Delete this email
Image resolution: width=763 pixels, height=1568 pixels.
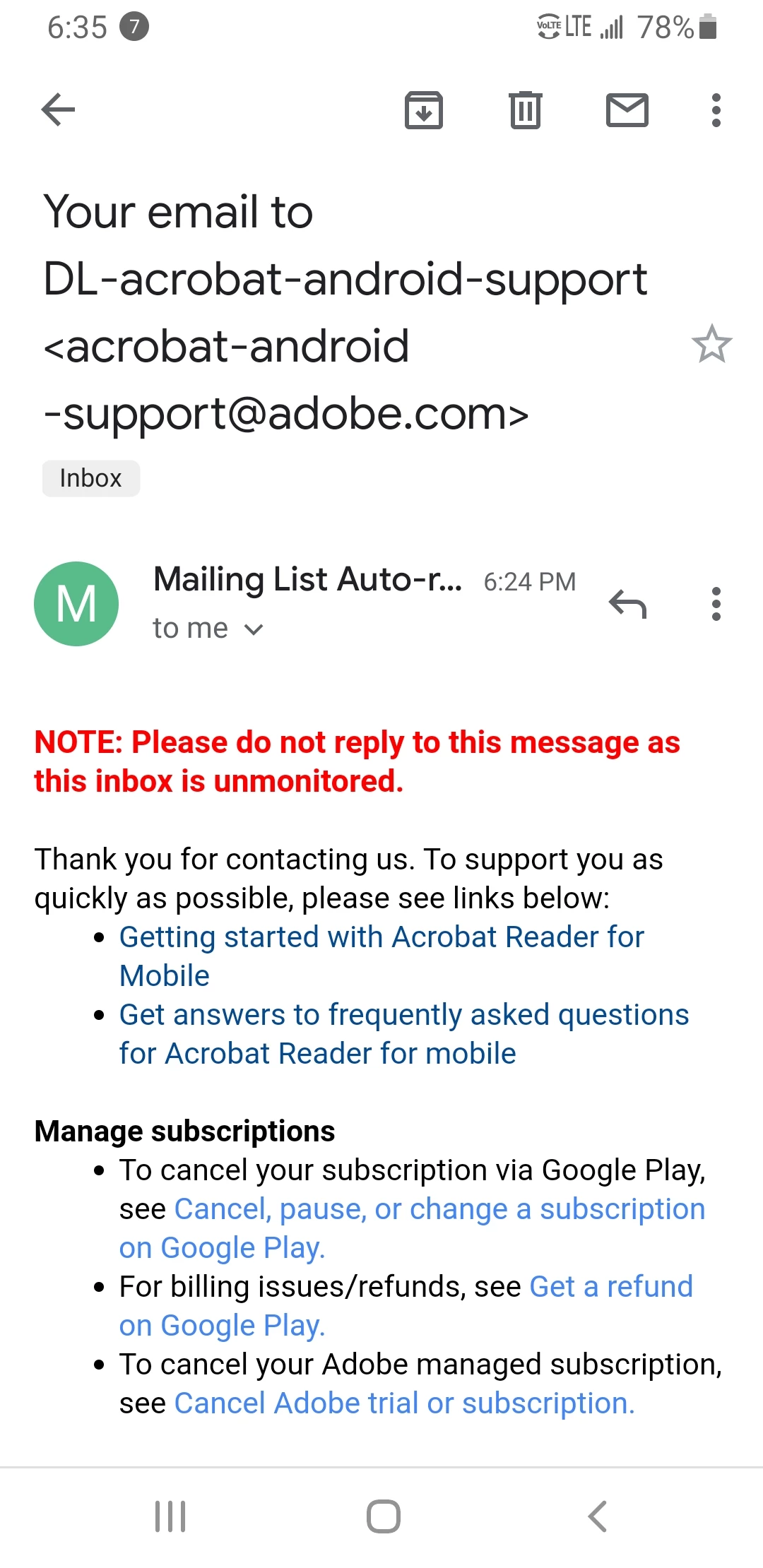pyautogui.click(x=525, y=110)
